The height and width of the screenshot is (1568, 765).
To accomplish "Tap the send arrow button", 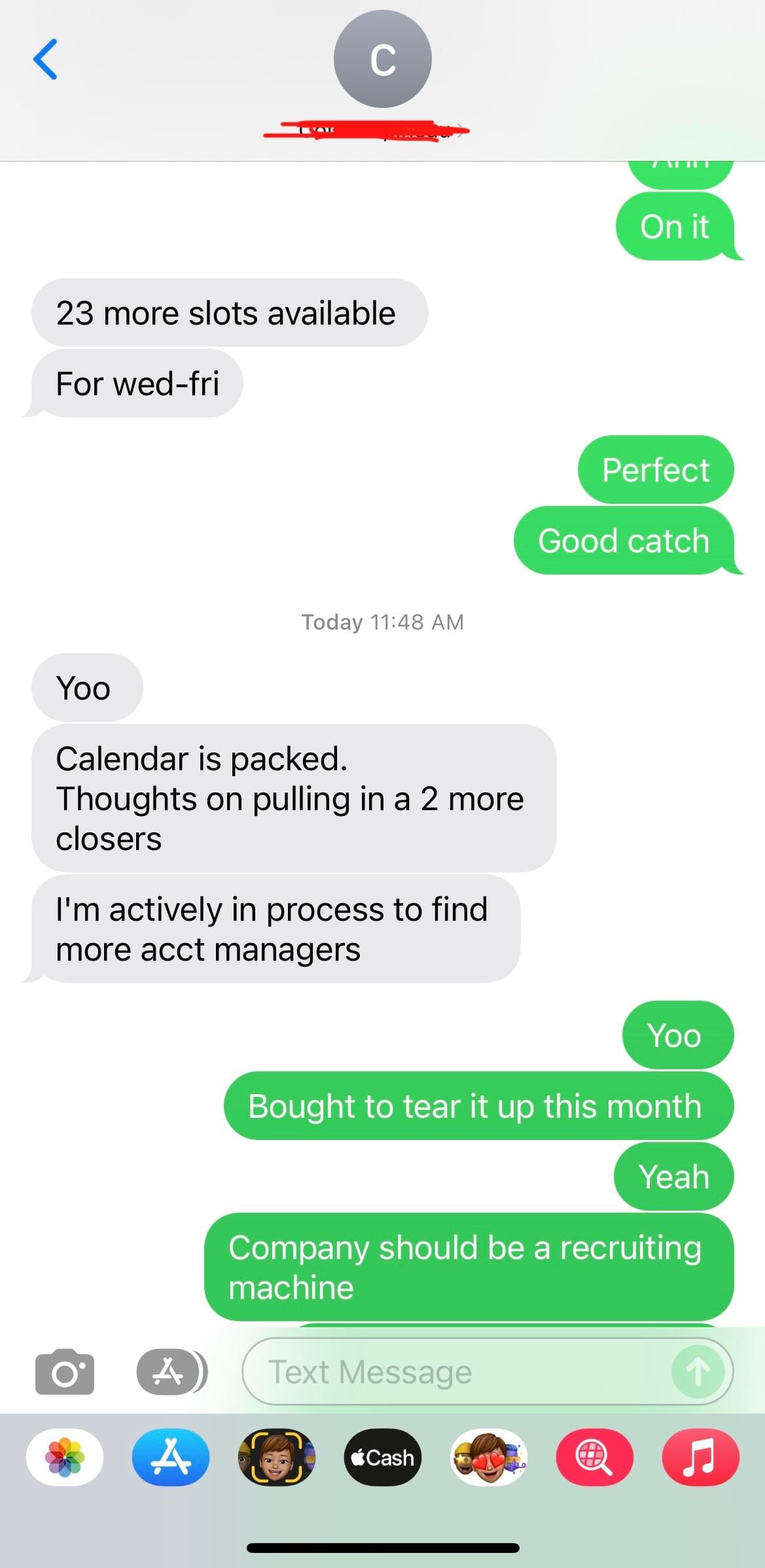I will tap(698, 1372).
